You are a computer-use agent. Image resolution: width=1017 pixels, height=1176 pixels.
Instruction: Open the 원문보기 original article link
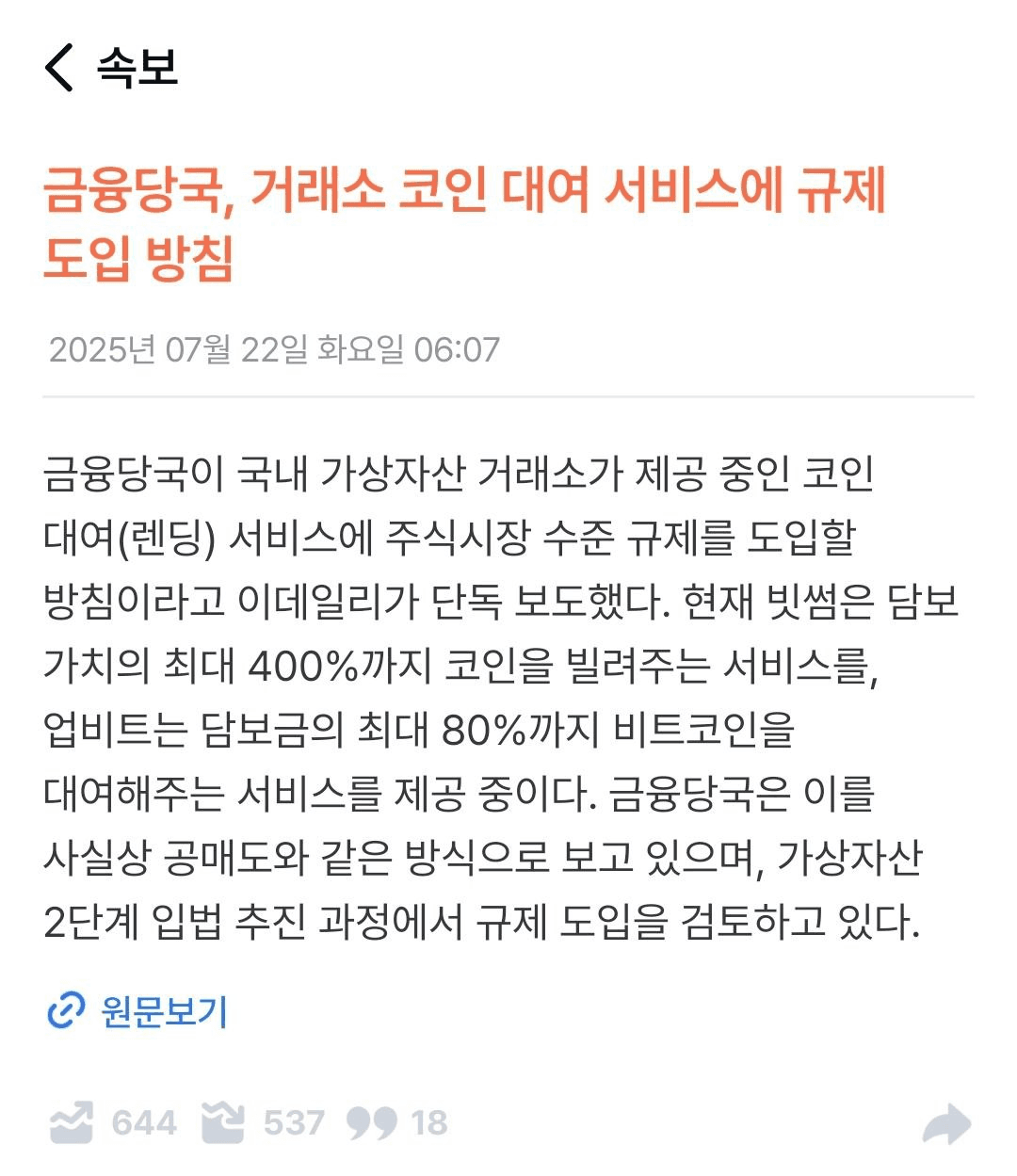(x=137, y=1011)
